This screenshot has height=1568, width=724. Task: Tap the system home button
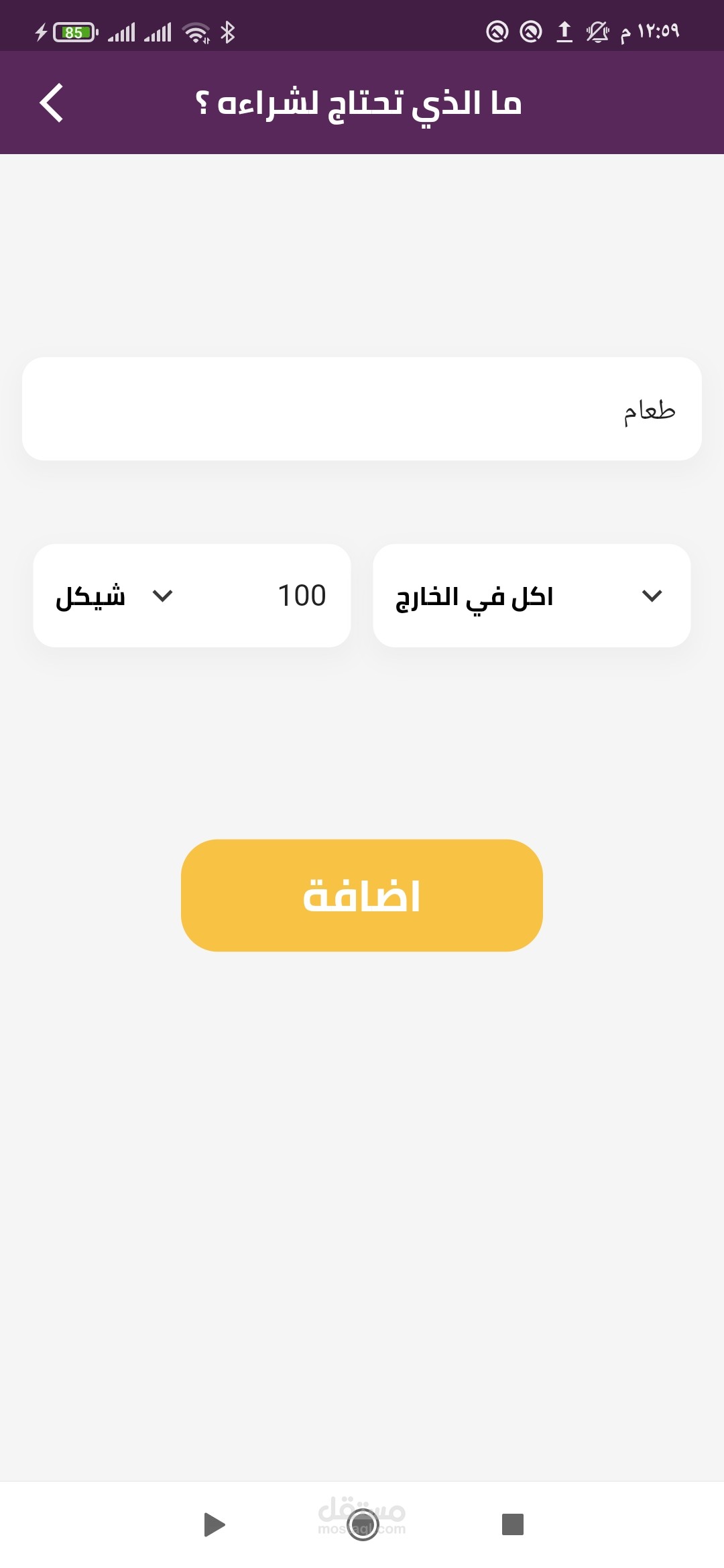(x=363, y=1524)
